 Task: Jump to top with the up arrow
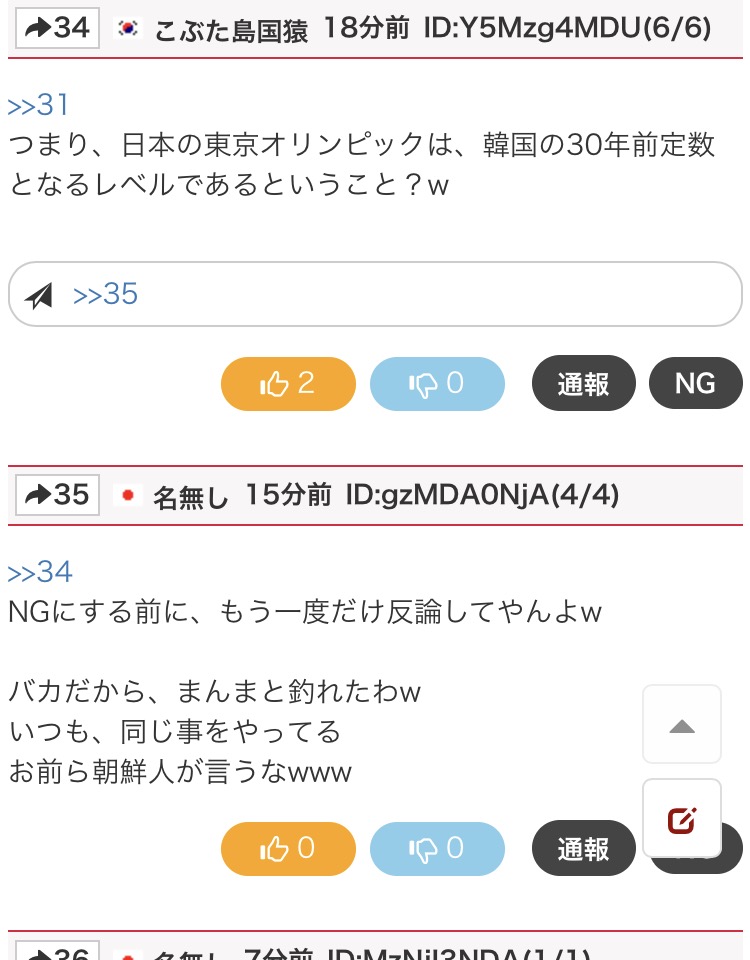click(682, 726)
